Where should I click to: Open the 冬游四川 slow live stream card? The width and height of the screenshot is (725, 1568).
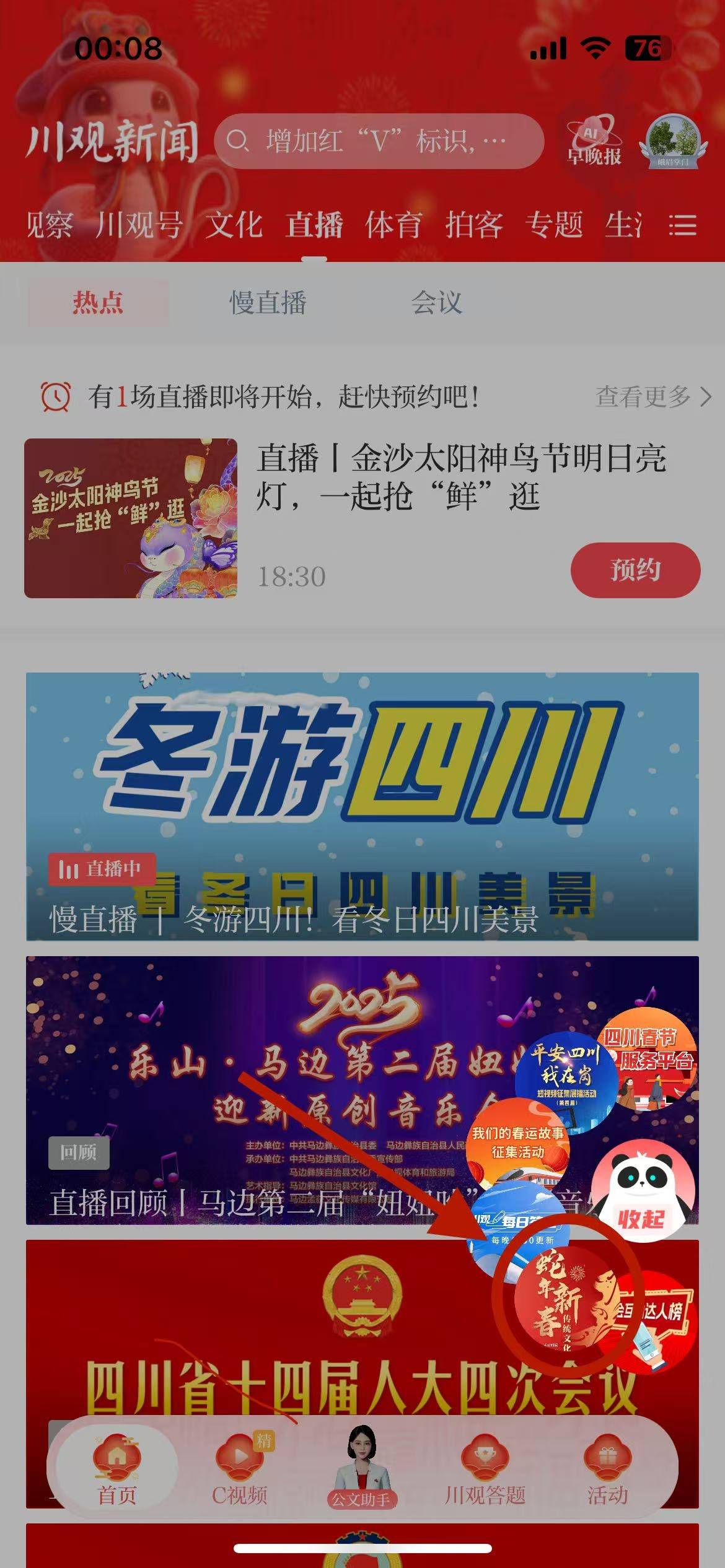362,805
